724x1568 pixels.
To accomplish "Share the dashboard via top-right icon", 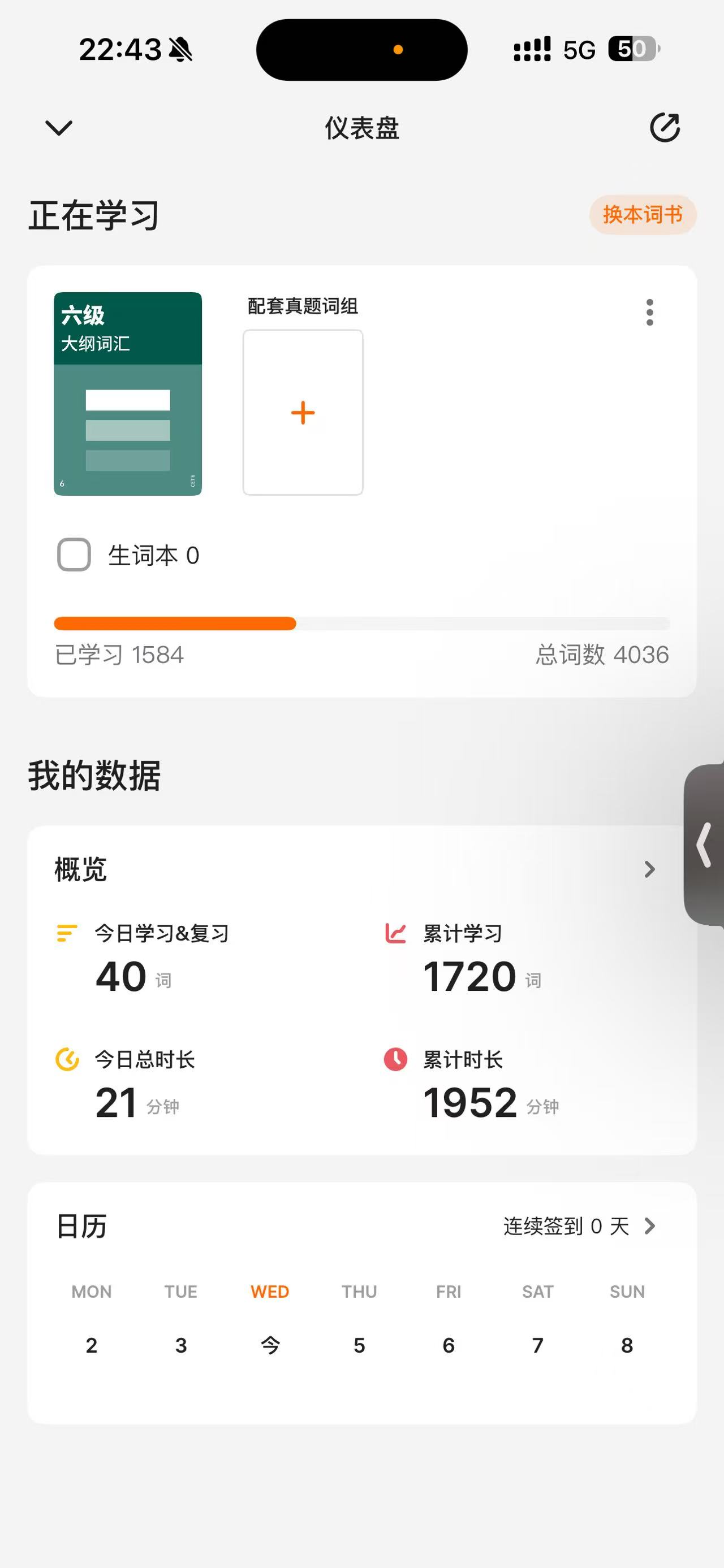I will [x=664, y=128].
